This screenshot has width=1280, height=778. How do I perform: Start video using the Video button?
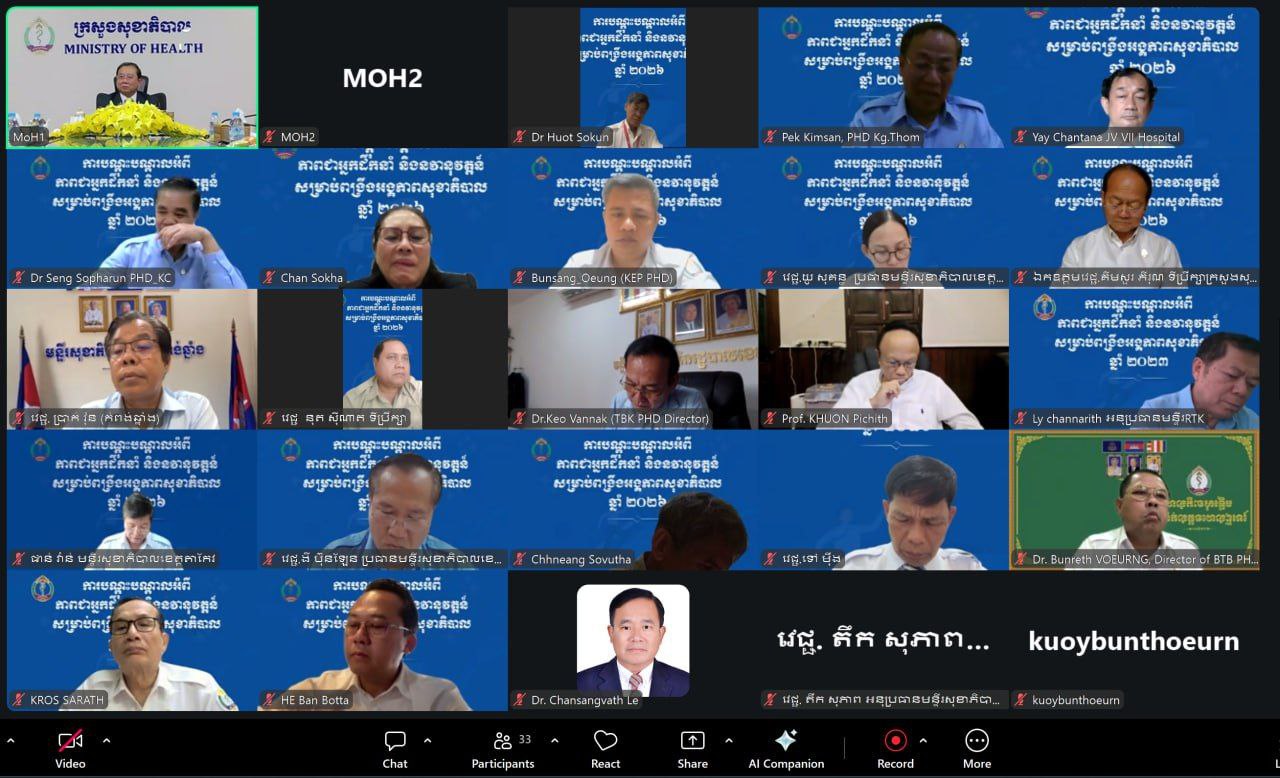coord(70,748)
